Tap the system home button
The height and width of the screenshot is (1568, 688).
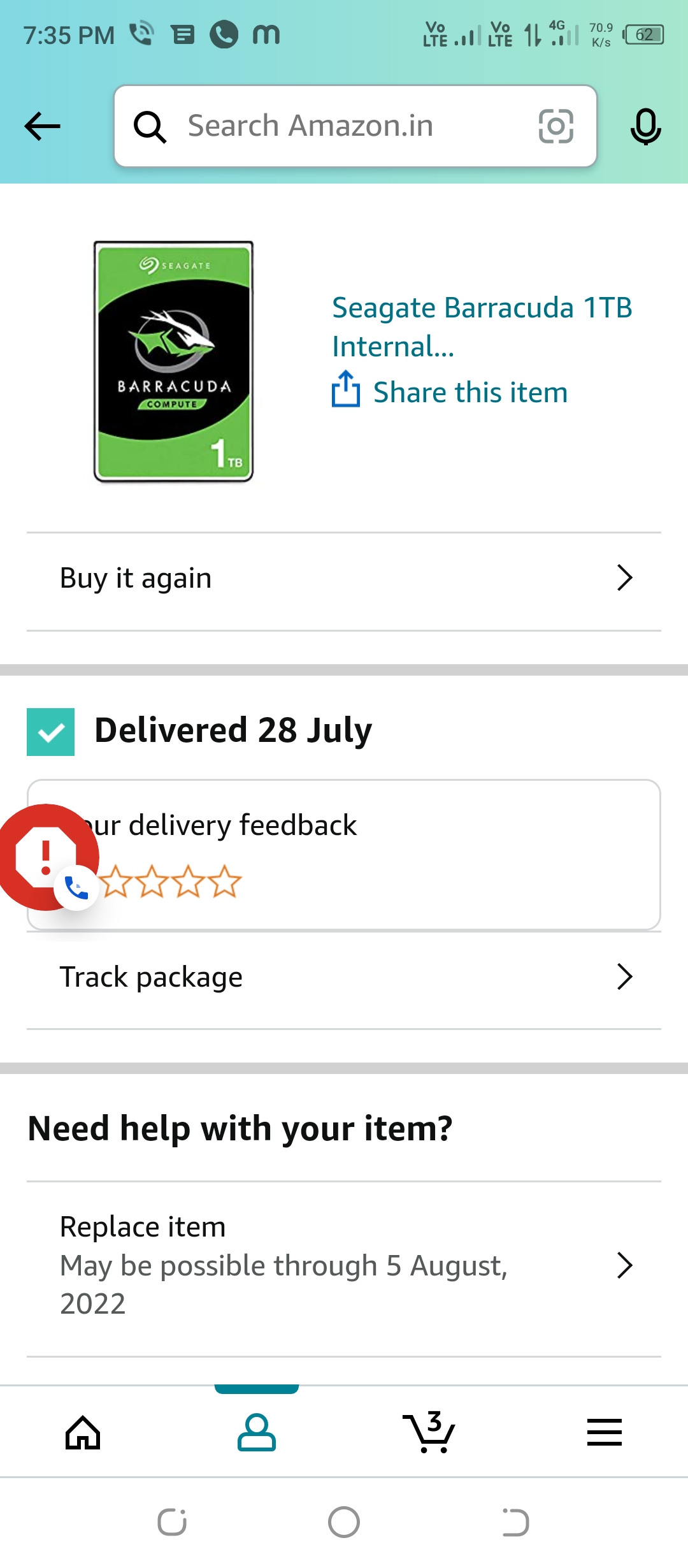click(344, 1523)
